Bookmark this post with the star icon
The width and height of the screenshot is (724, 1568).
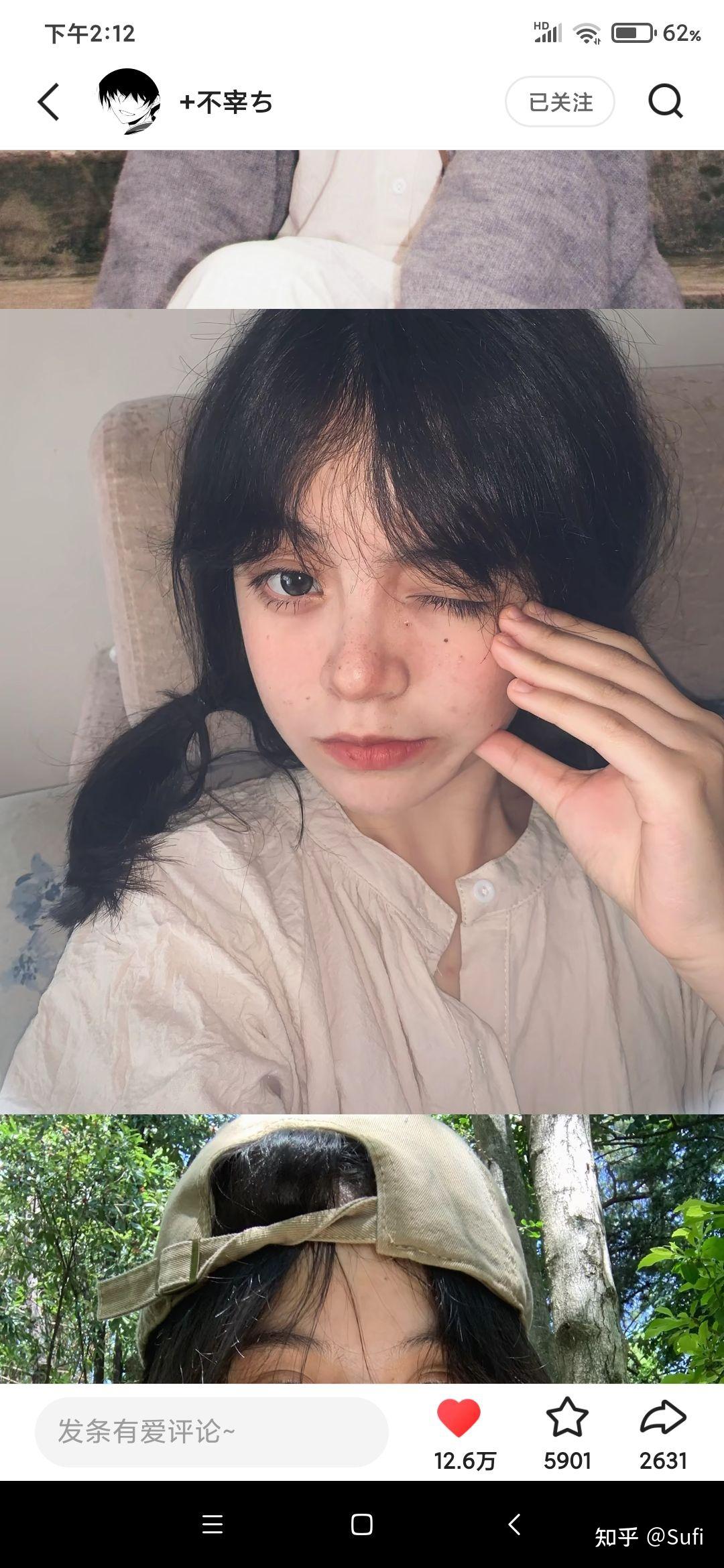pyautogui.click(x=567, y=1419)
